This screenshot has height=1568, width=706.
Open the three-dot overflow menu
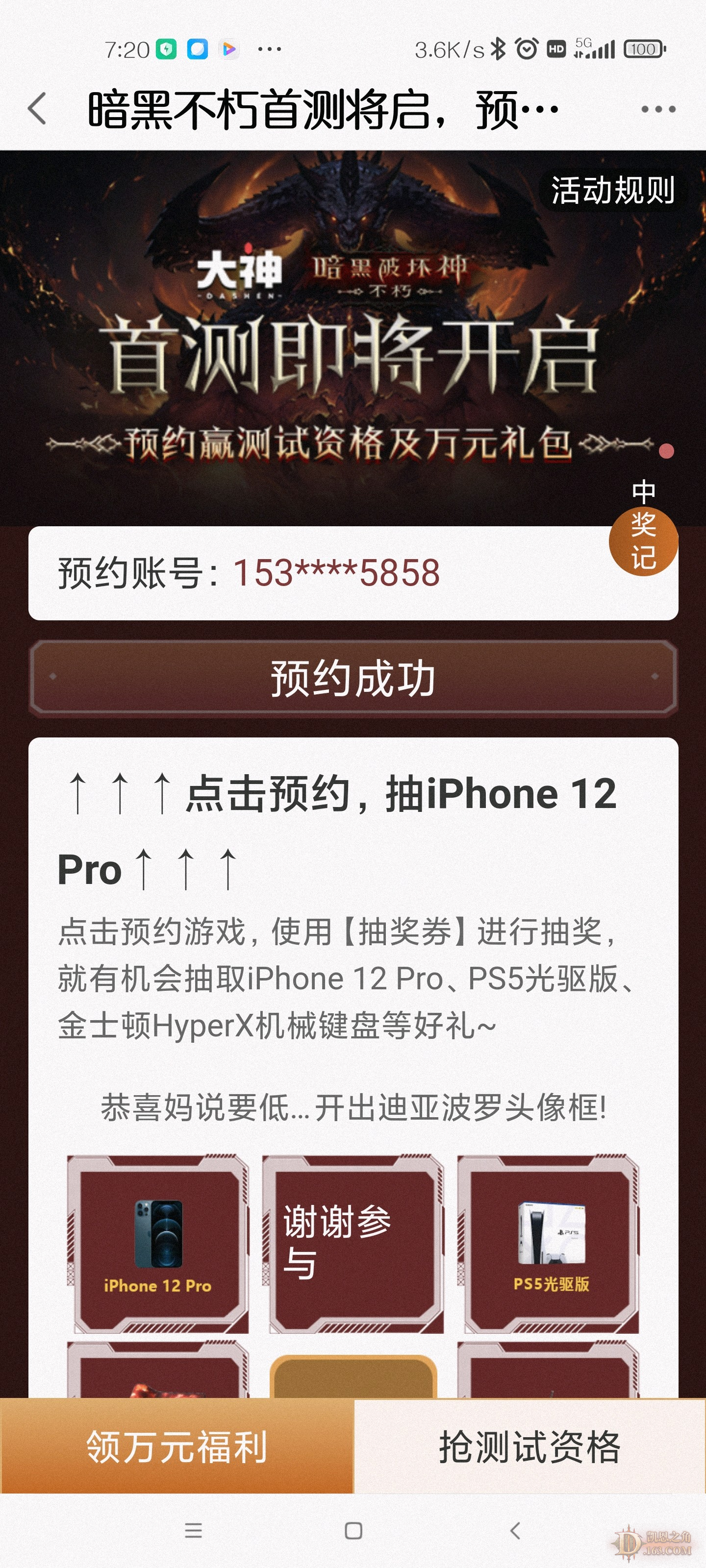(x=658, y=110)
